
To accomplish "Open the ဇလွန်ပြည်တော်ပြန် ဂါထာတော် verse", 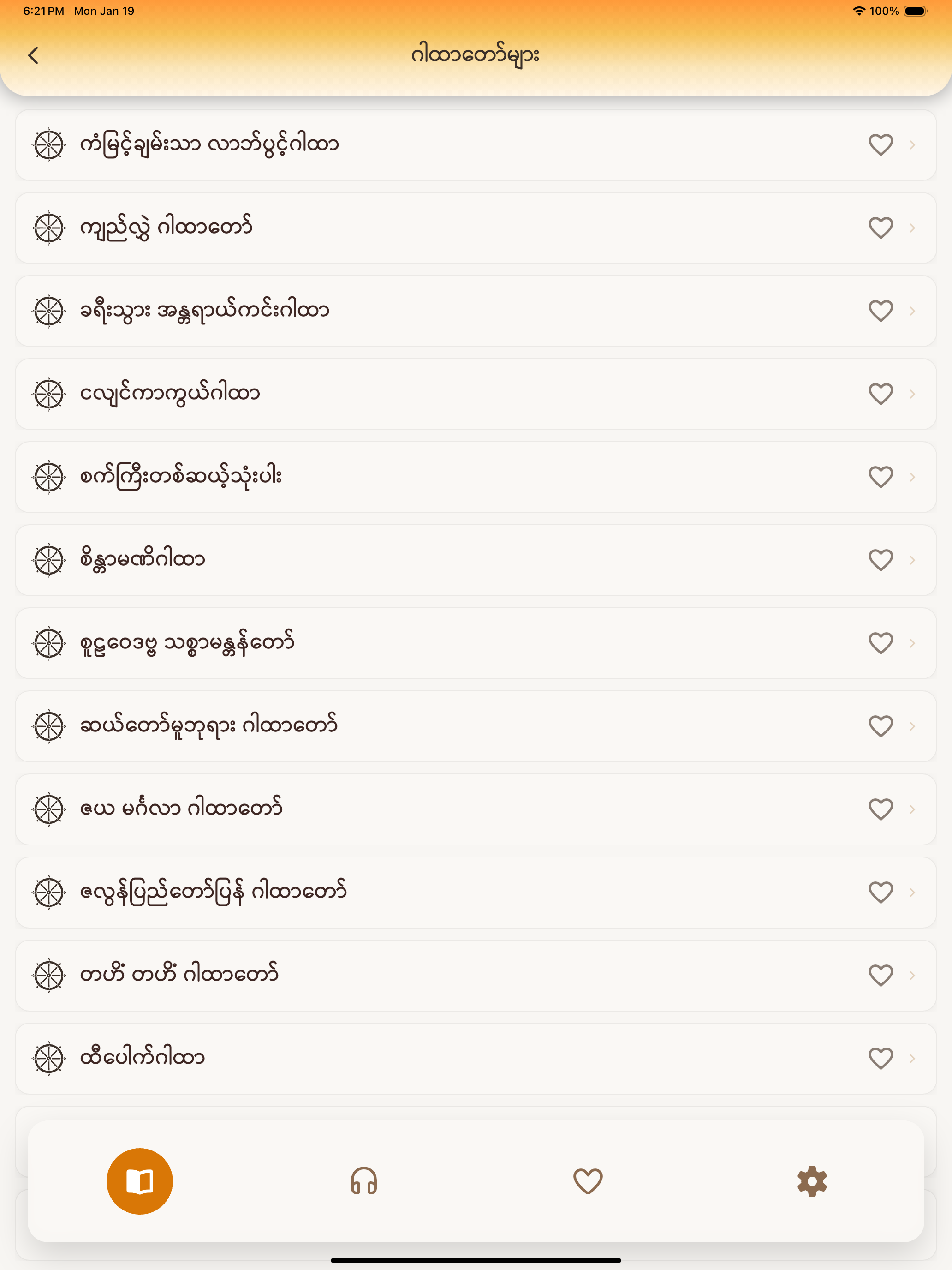I will (402, 892).
